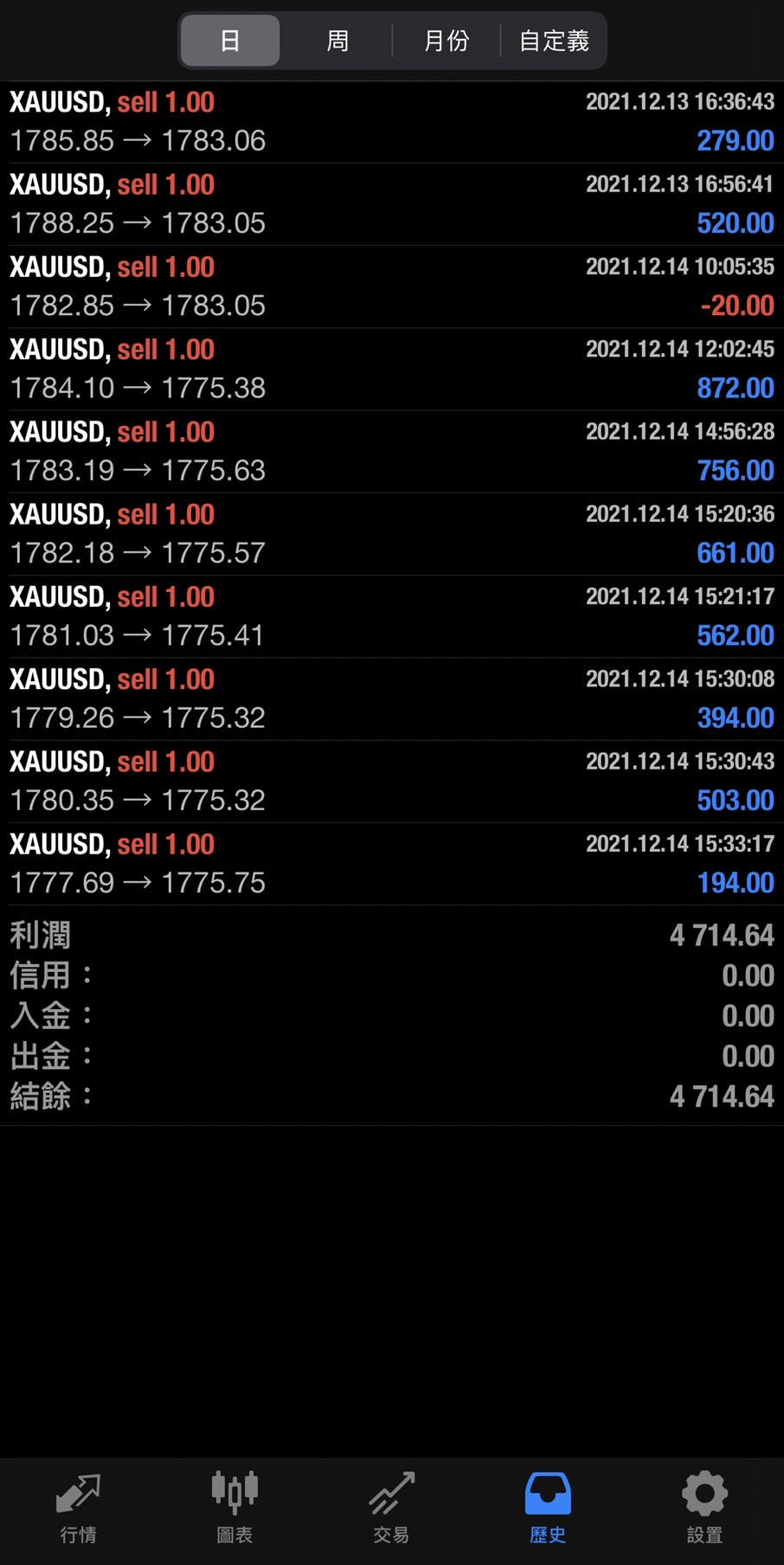Viewport: 784px width, 1565px height.
Task: Tap the upward arrow quotes icon
Action: tap(78, 1491)
